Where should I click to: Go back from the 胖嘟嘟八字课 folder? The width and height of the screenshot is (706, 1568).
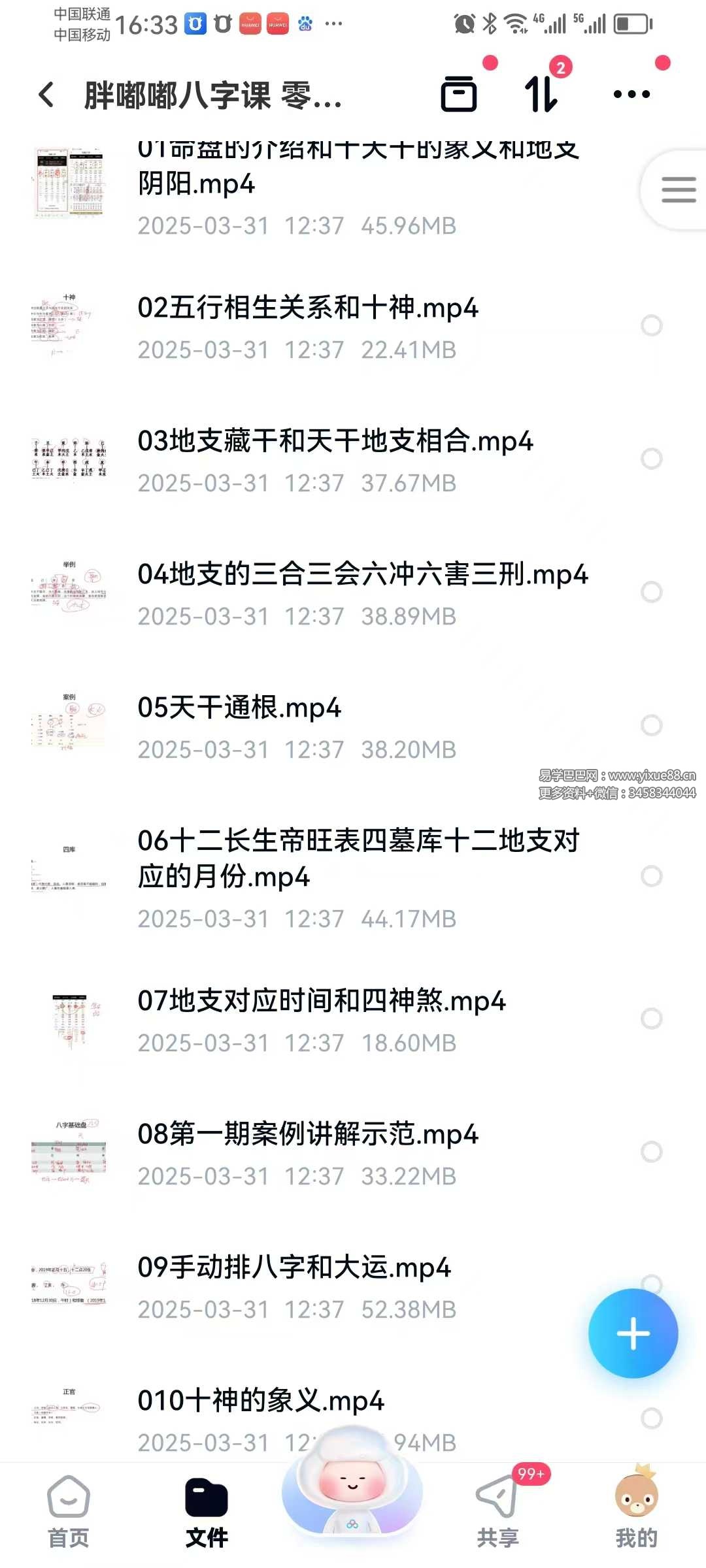point(46,95)
